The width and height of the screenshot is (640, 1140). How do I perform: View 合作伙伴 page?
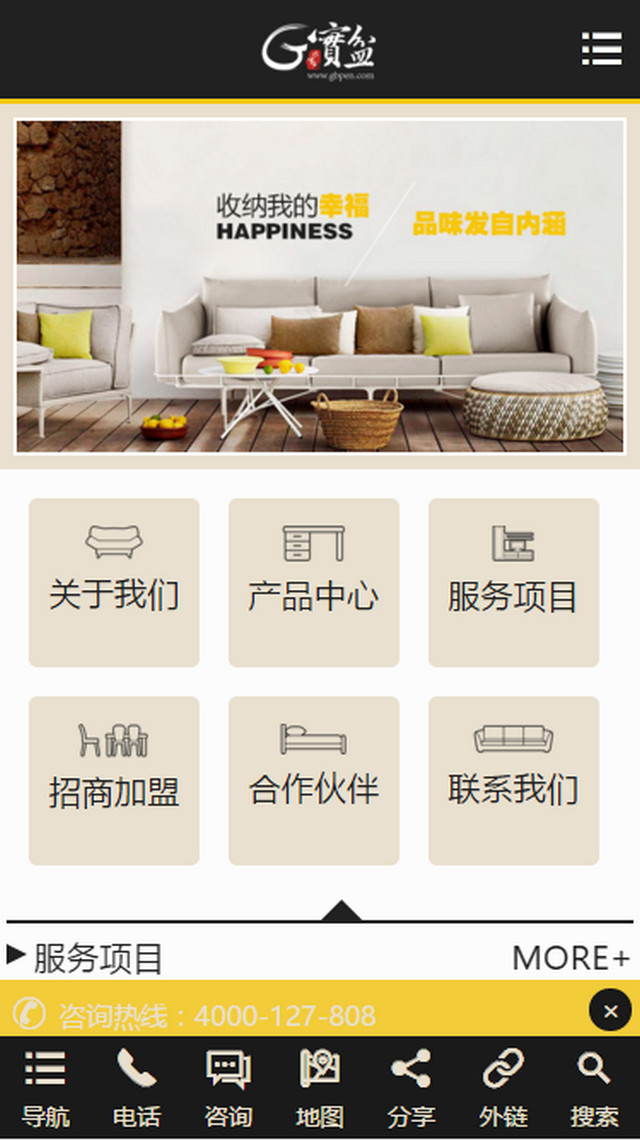coord(313,781)
